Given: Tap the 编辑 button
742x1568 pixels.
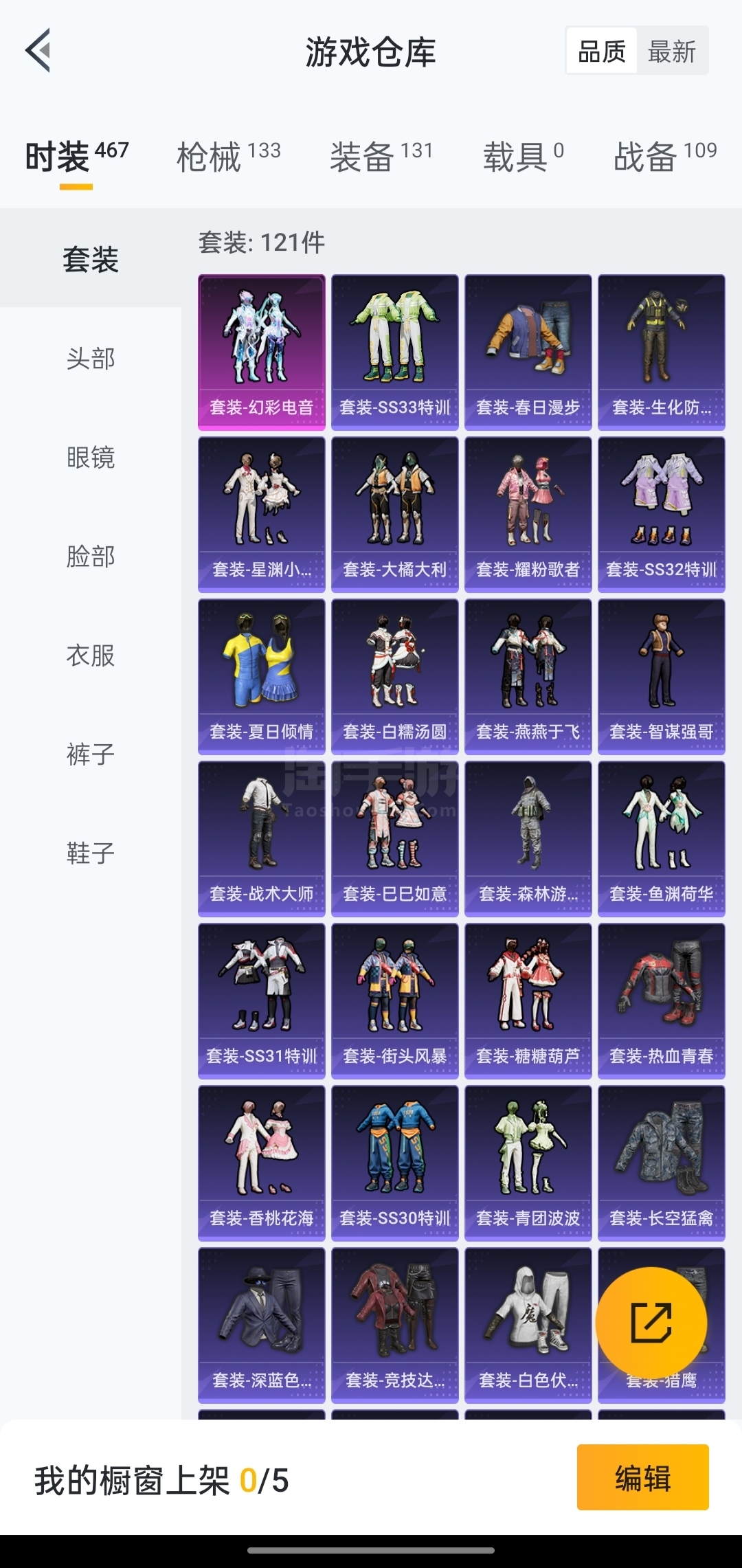Looking at the screenshot, I should point(643,1477).
